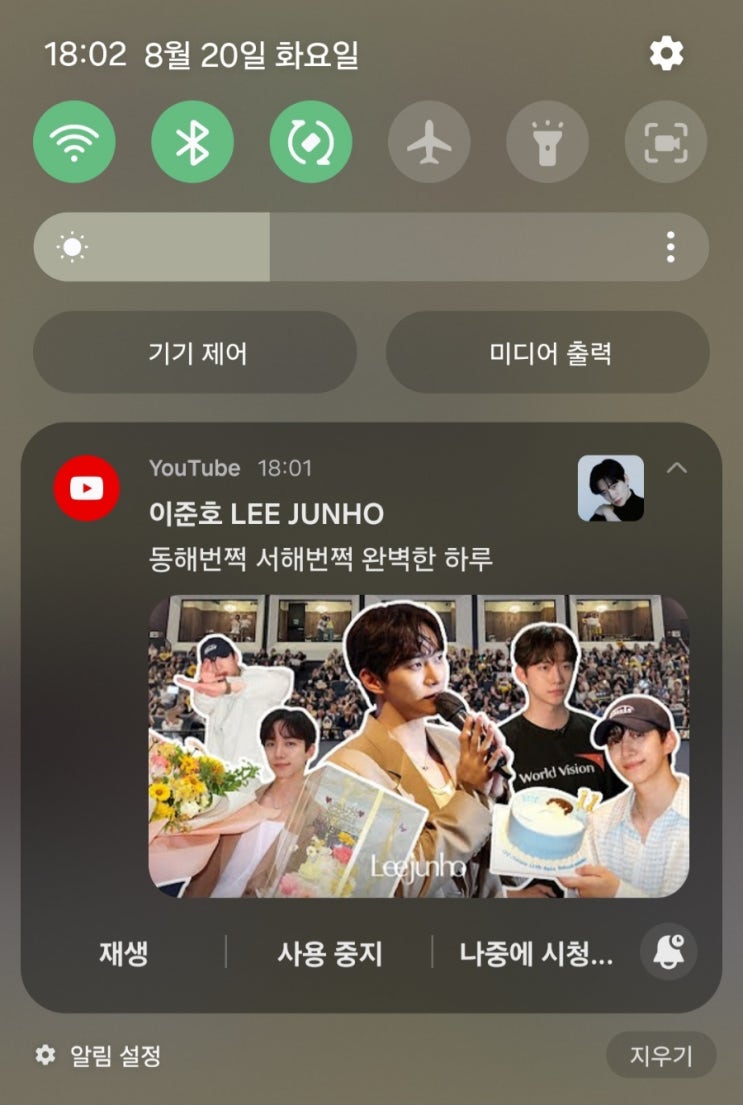This screenshot has width=743, height=1105.
Task: Open 미디어 출력 media output
Action: point(548,352)
